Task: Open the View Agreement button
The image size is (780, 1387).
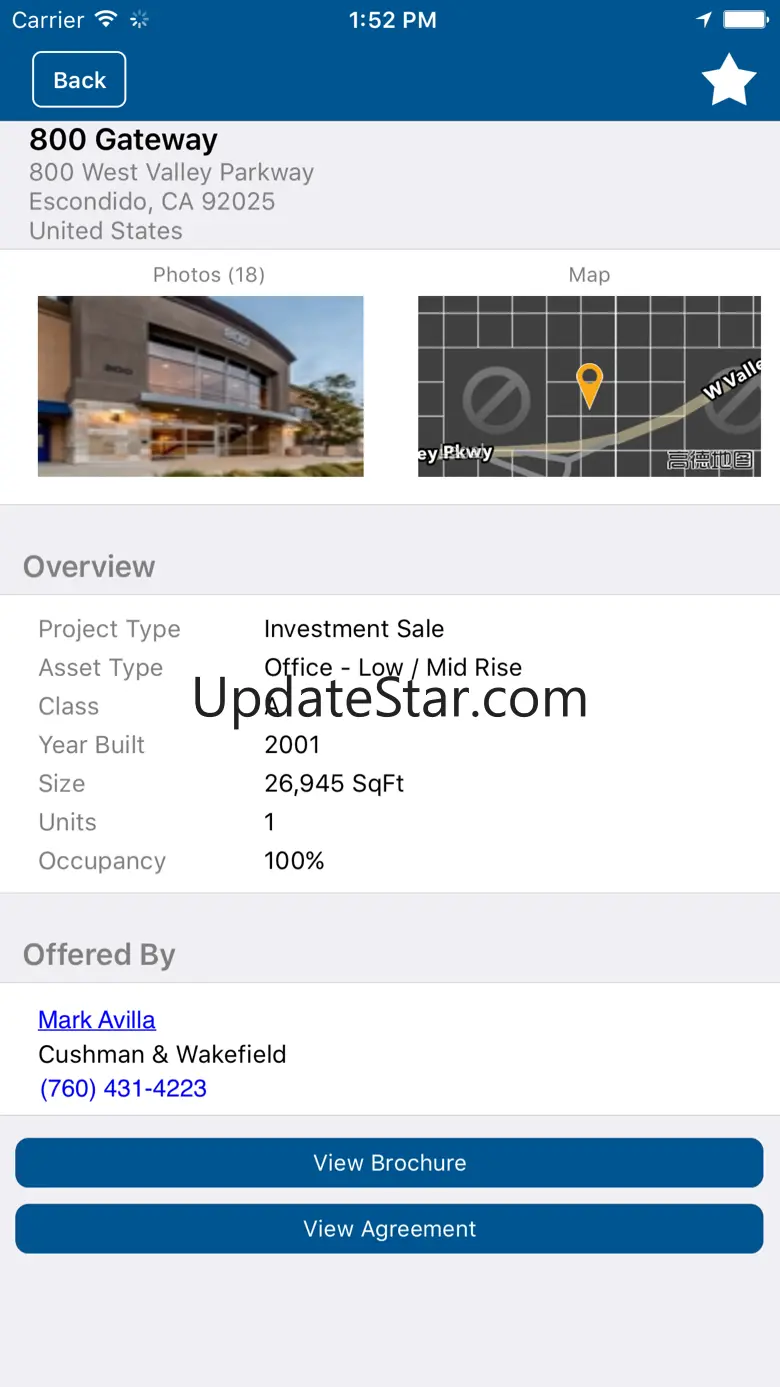Action: [x=389, y=1229]
